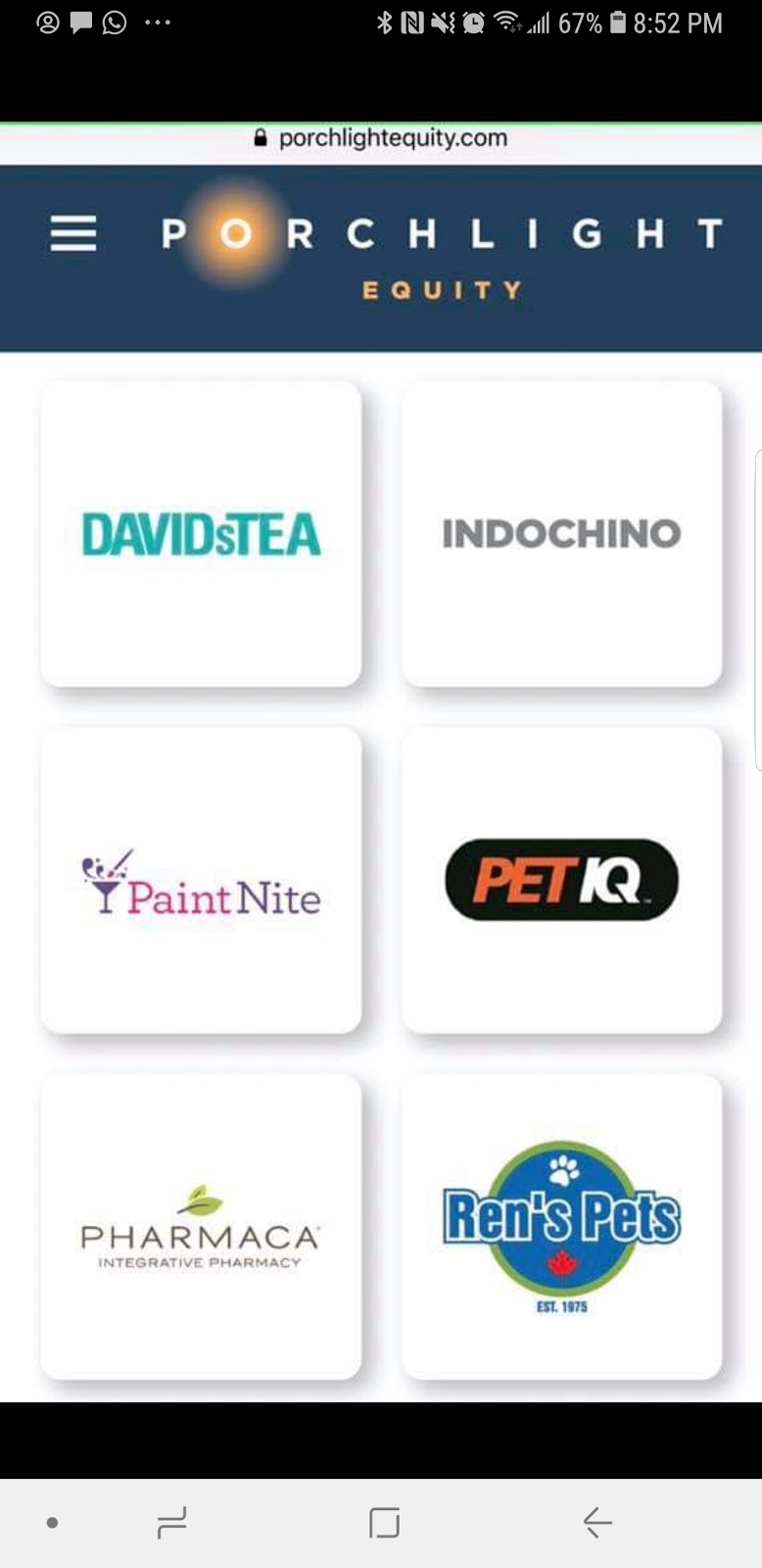
Task: Select the Paint Nite card
Action: tap(201, 880)
